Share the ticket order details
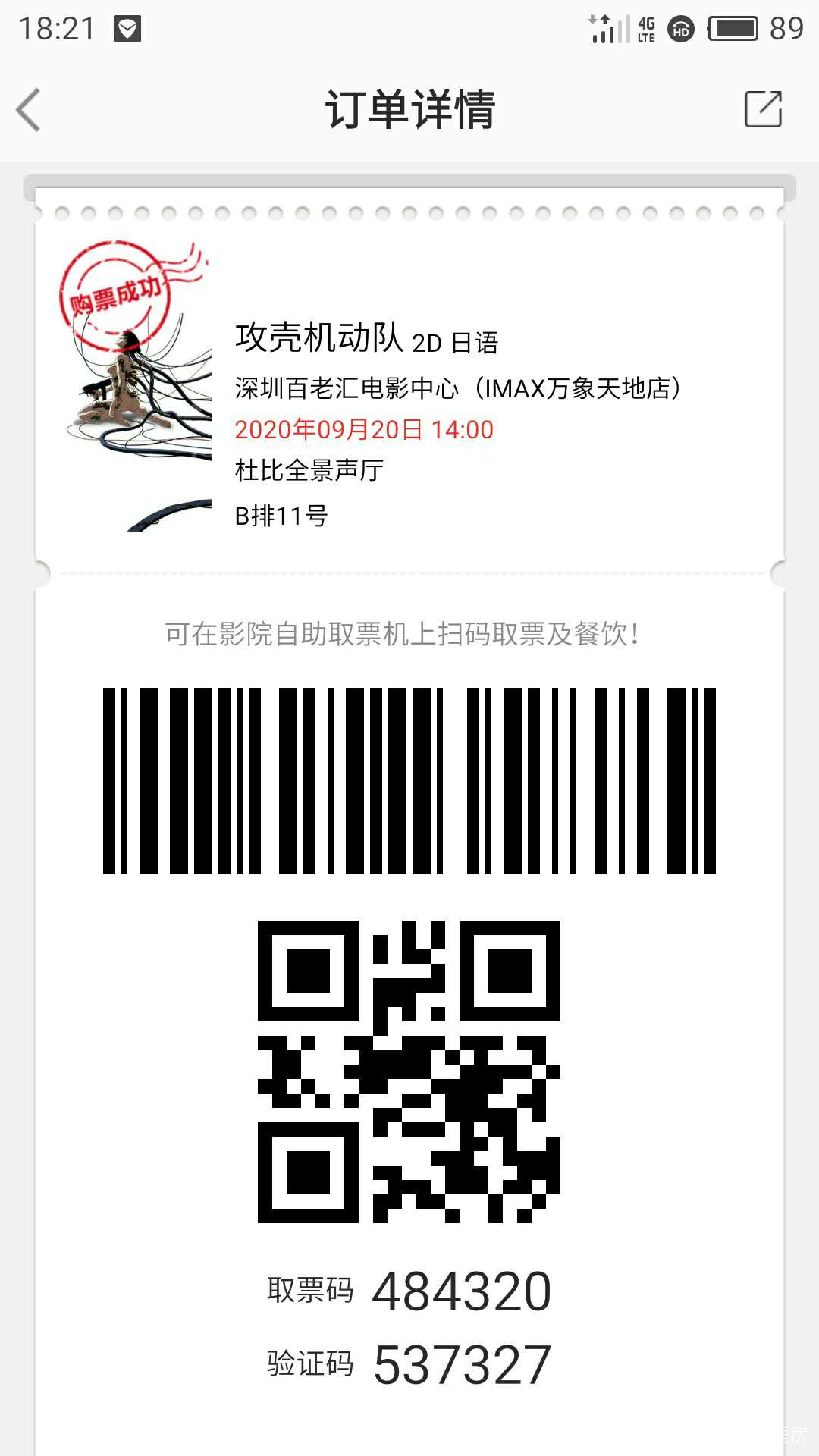Image resolution: width=819 pixels, height=1456 pixels. pyautogui.click(x=762, y=109)
